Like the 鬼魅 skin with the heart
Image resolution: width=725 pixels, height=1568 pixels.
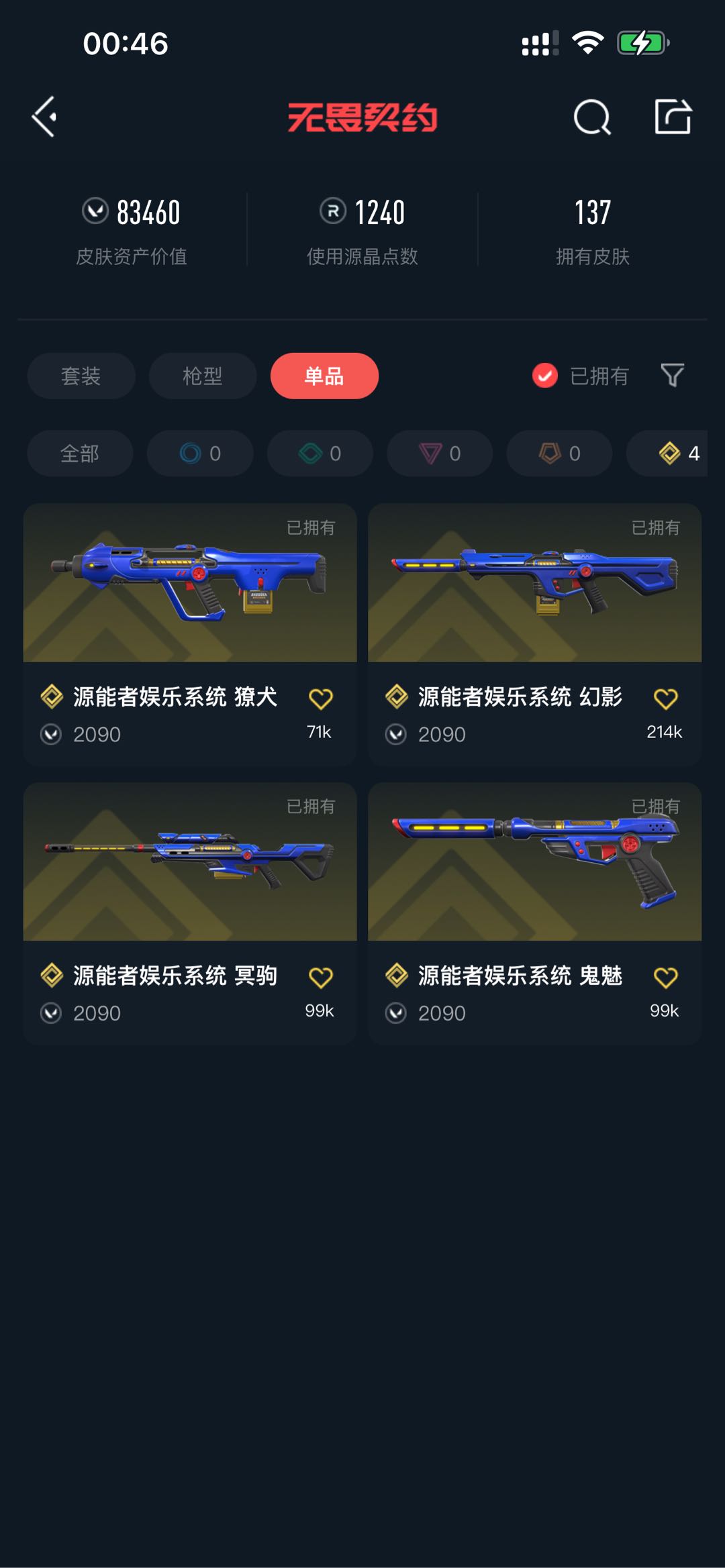pos(665,978)
